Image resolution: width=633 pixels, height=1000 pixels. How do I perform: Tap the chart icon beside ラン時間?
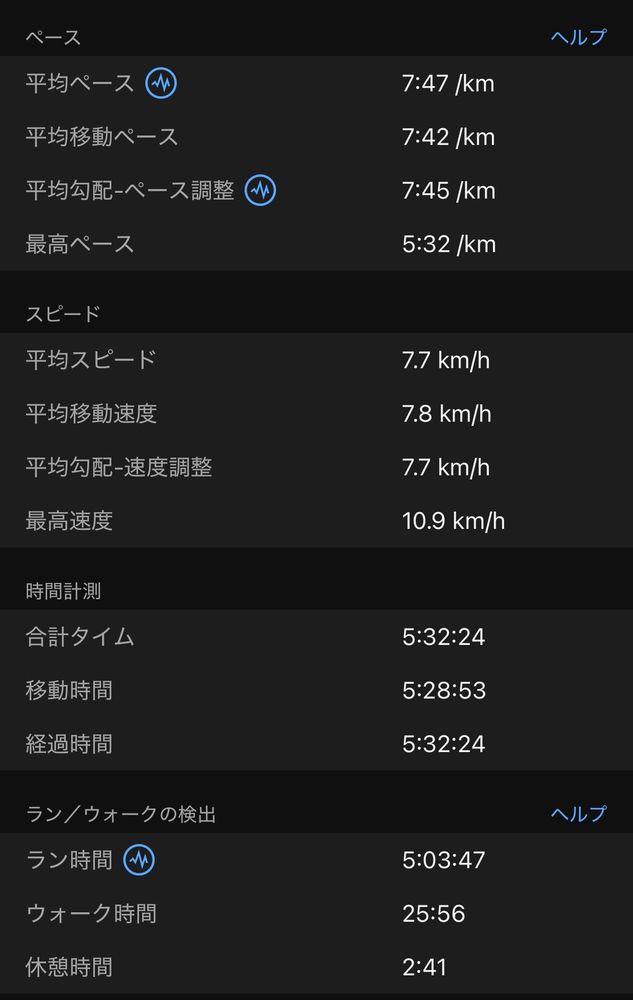tap(140, 860)
